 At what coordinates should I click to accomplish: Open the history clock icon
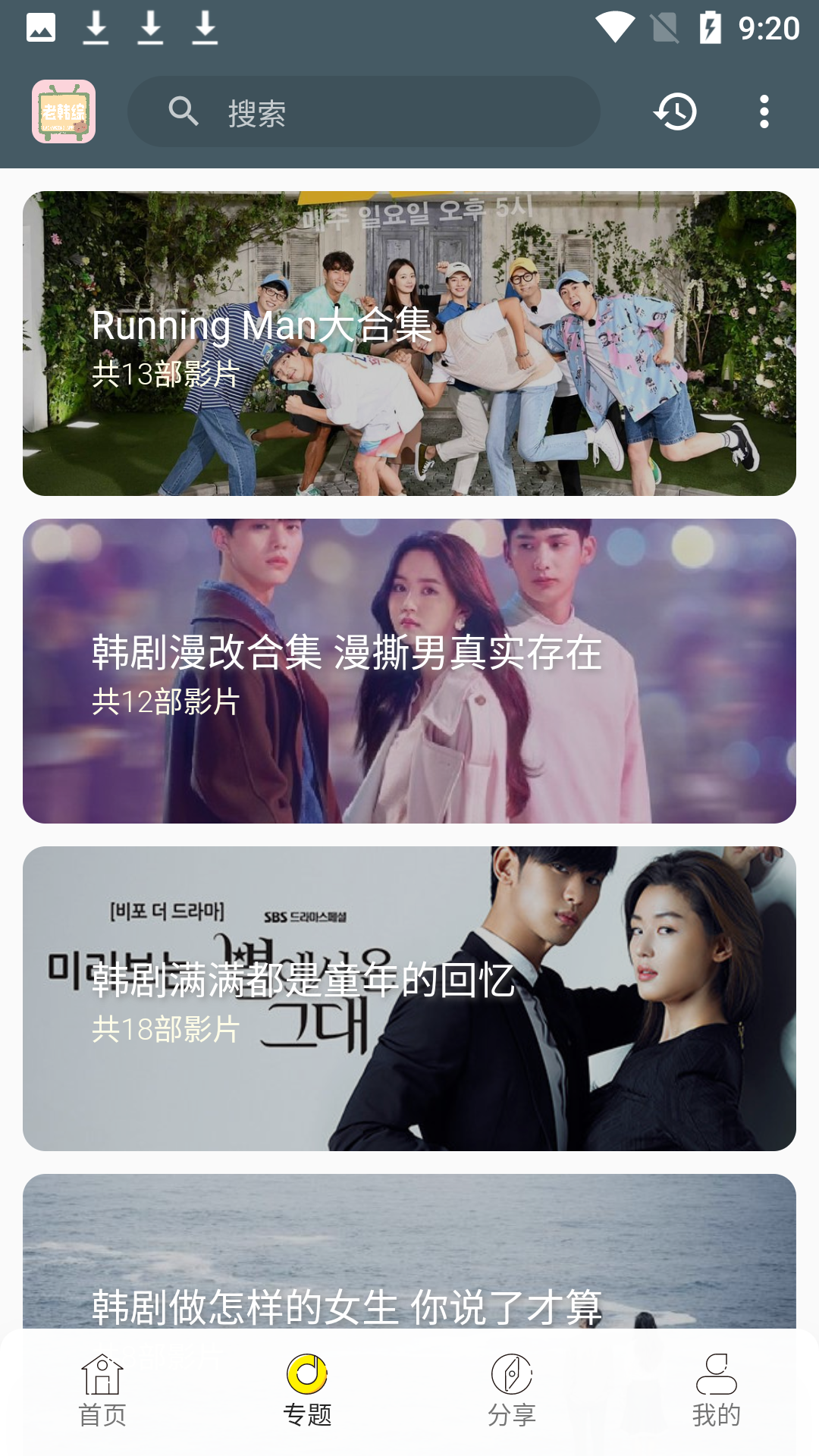coord(673,111)
